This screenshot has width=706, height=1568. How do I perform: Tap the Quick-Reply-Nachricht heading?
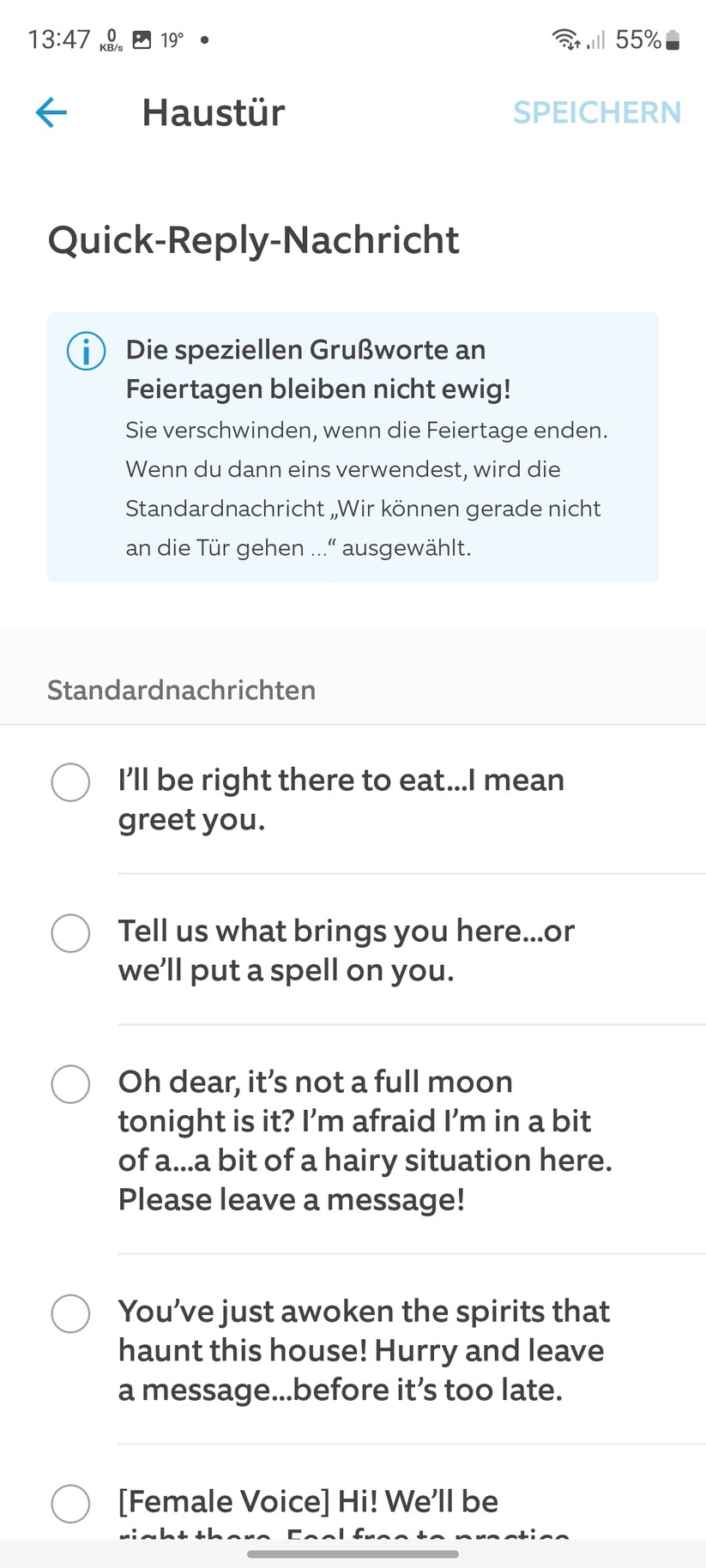254,241
